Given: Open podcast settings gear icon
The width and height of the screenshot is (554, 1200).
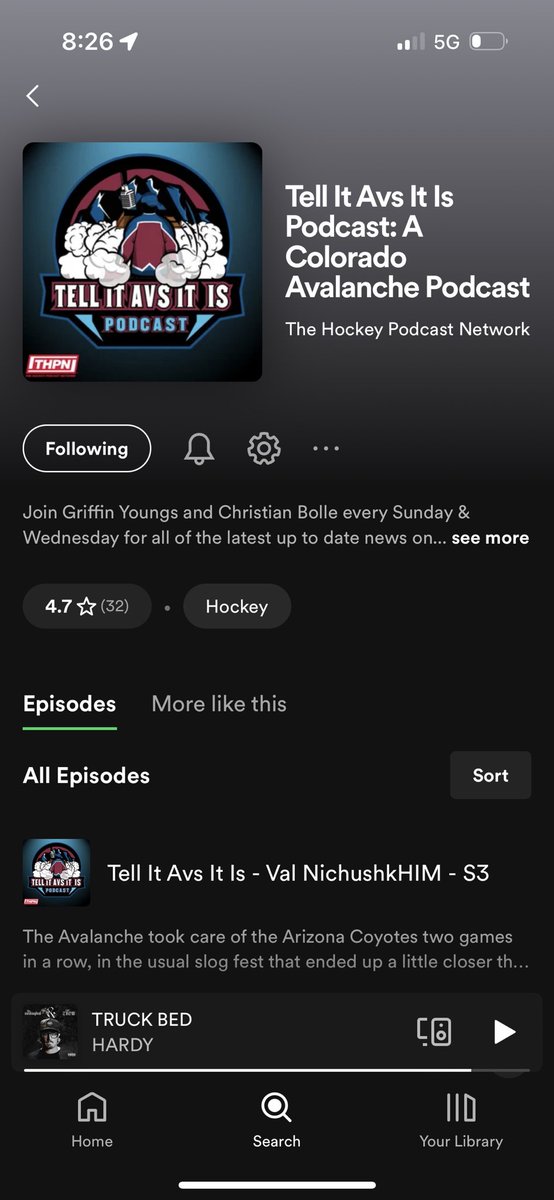Looking at the screenshot, I should [x=264, y=449].
